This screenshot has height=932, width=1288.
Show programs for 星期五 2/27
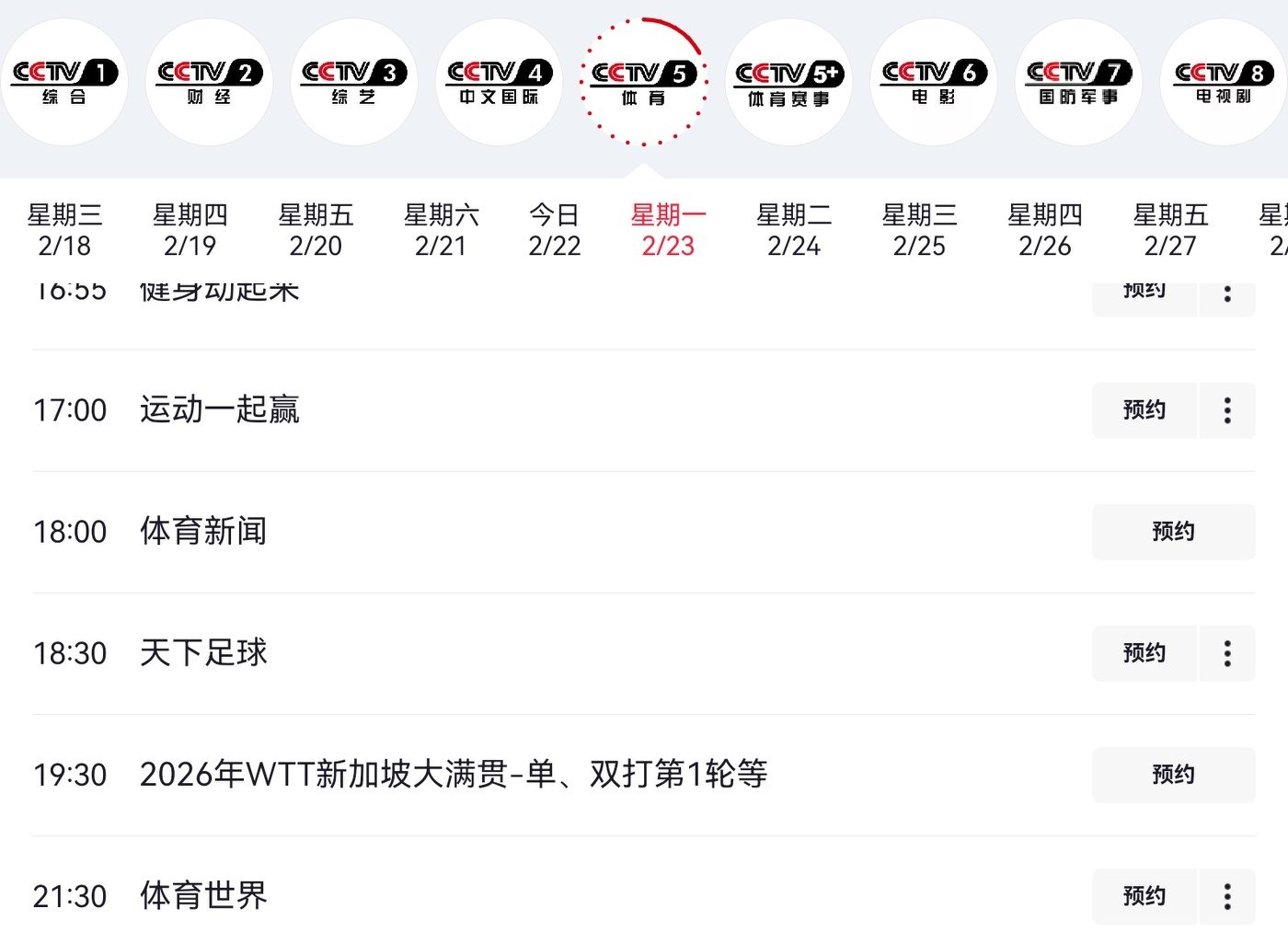click(1170, 230)
